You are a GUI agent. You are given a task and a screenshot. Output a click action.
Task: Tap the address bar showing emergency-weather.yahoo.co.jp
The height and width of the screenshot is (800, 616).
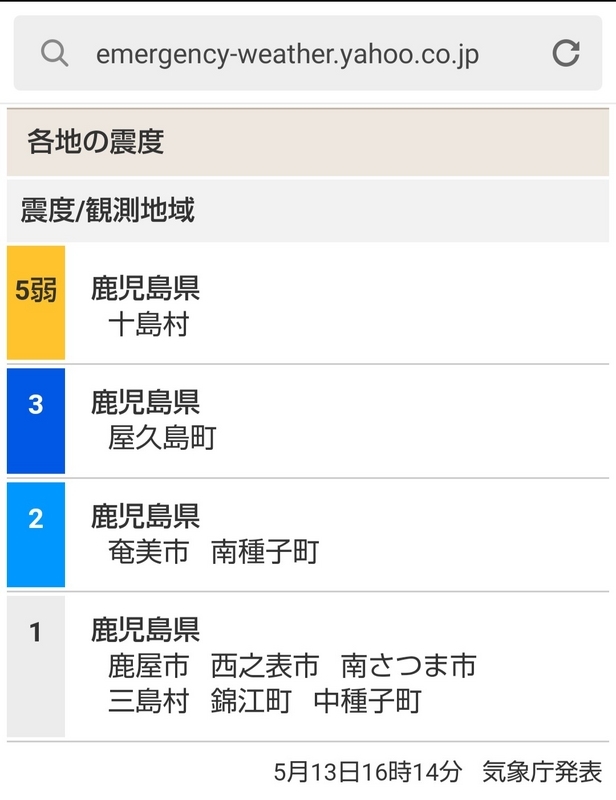(x=307, y=53)
